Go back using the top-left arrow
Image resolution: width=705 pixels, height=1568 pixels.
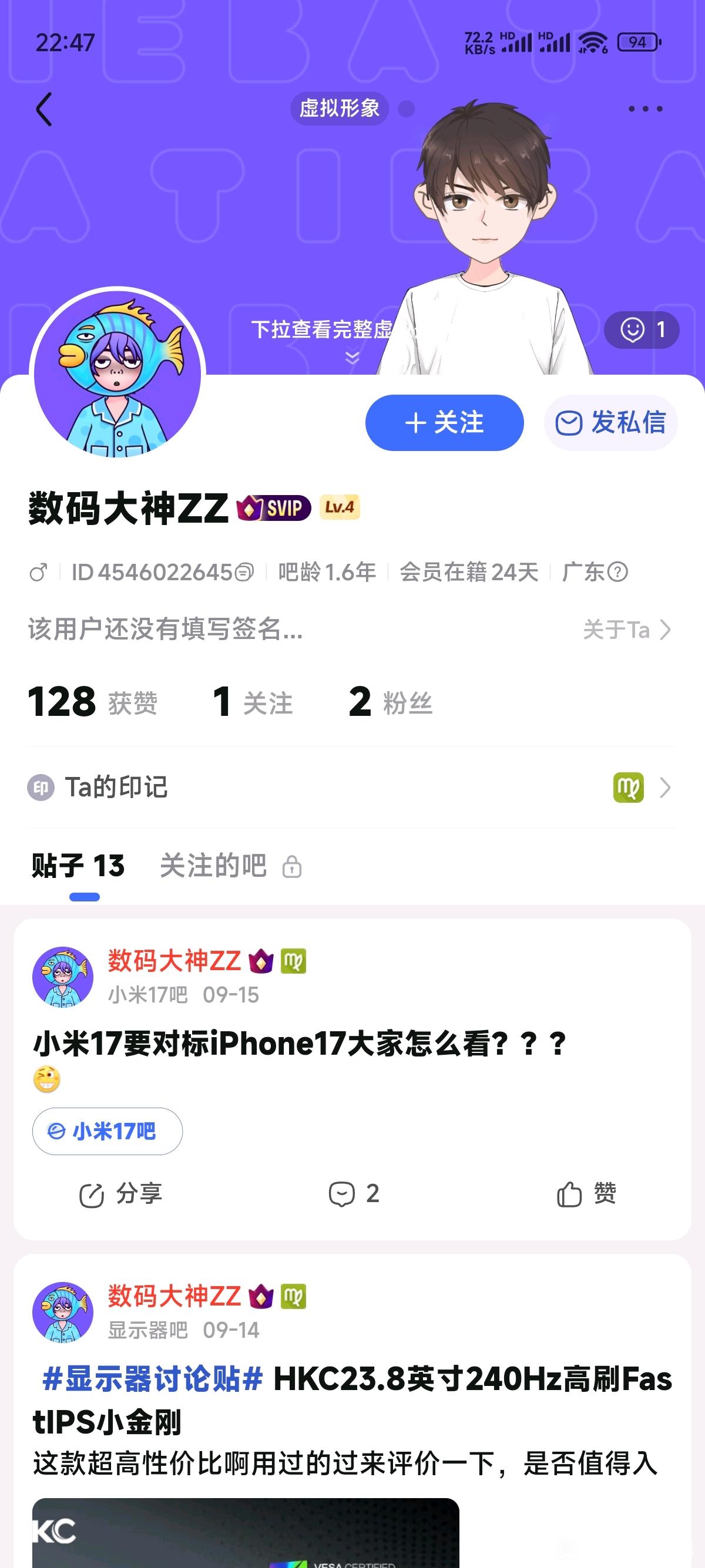coord(44,110)
